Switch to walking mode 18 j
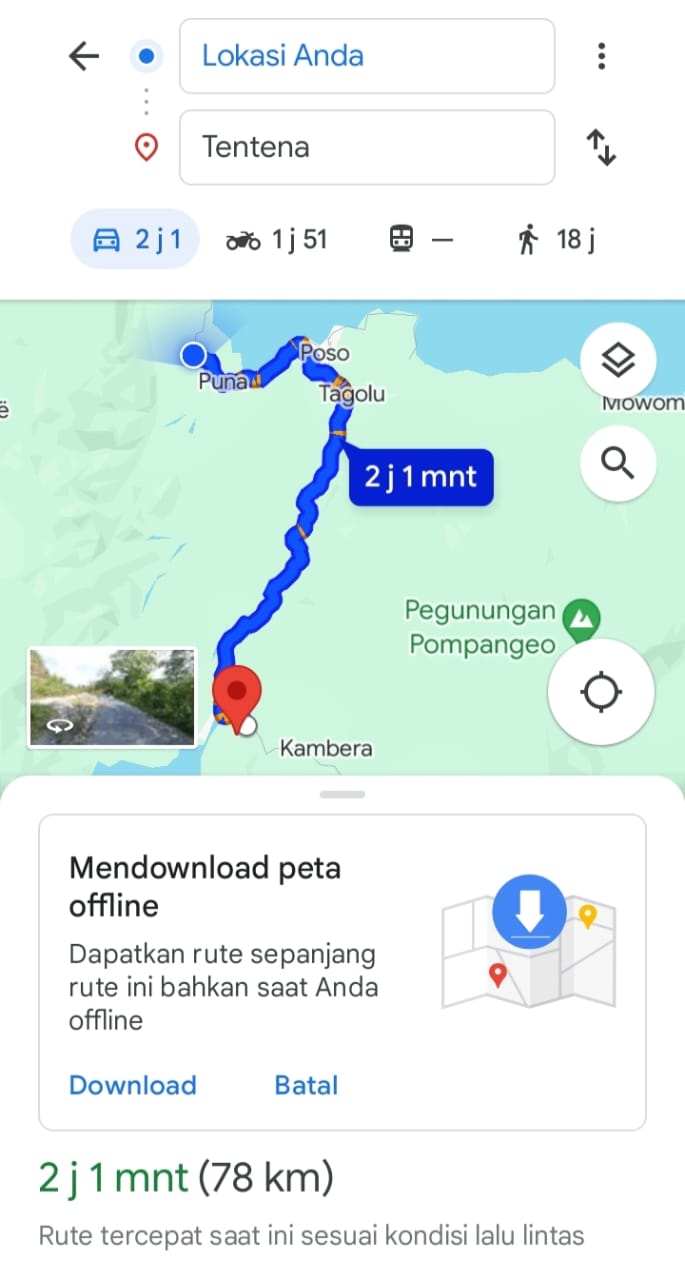 click(x=557, y=240)
